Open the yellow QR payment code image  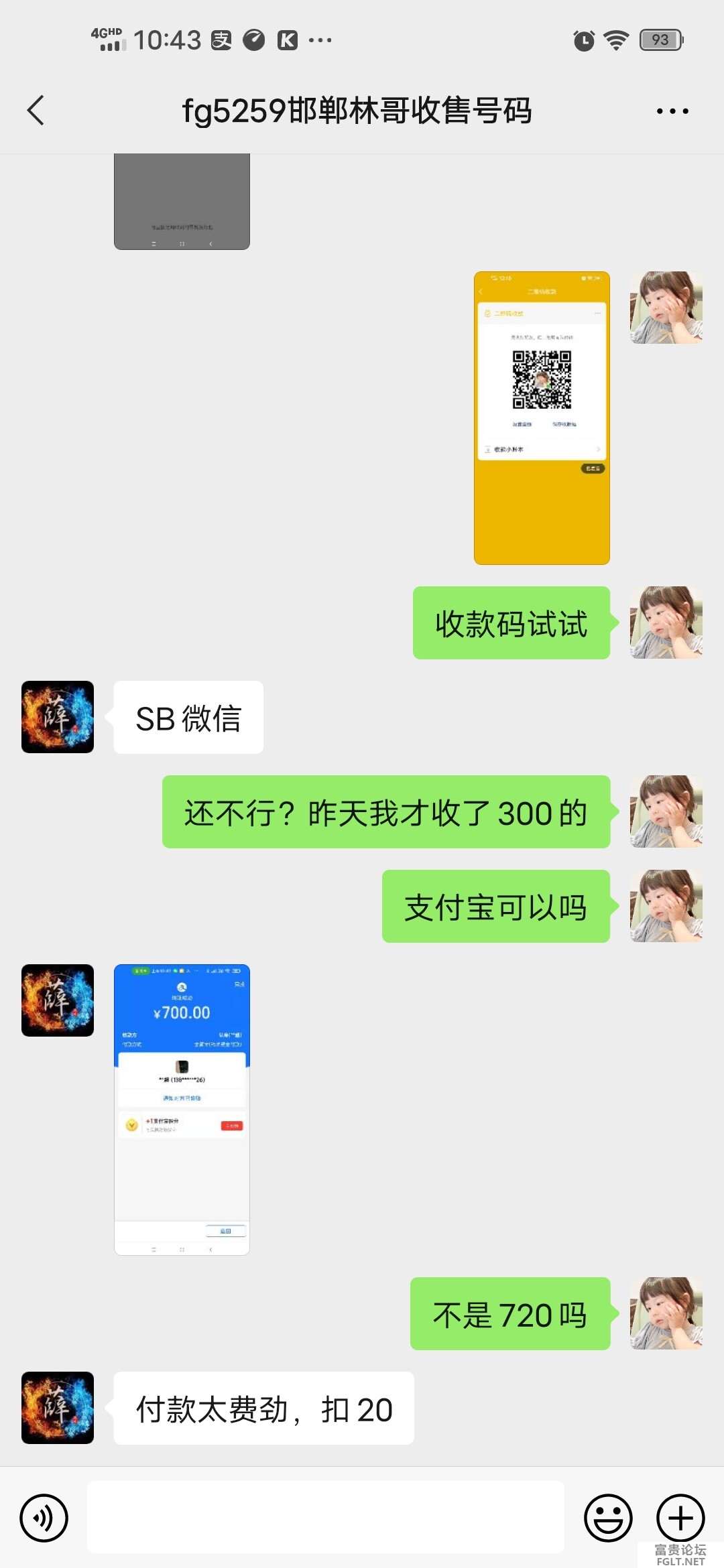point(542,417)
